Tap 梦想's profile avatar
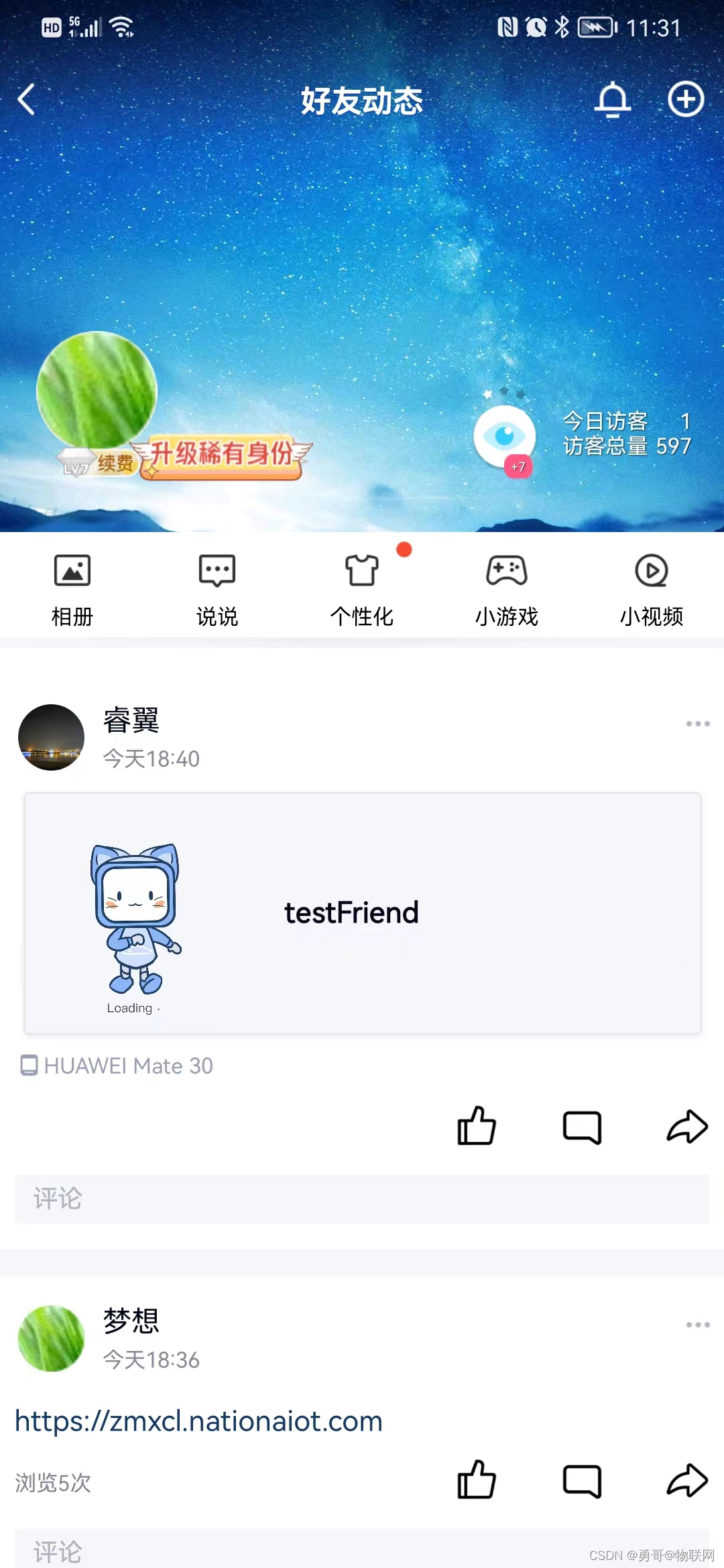This screenshot has width=724, height=1568. pyautogui.click(x=51, y=1338)
